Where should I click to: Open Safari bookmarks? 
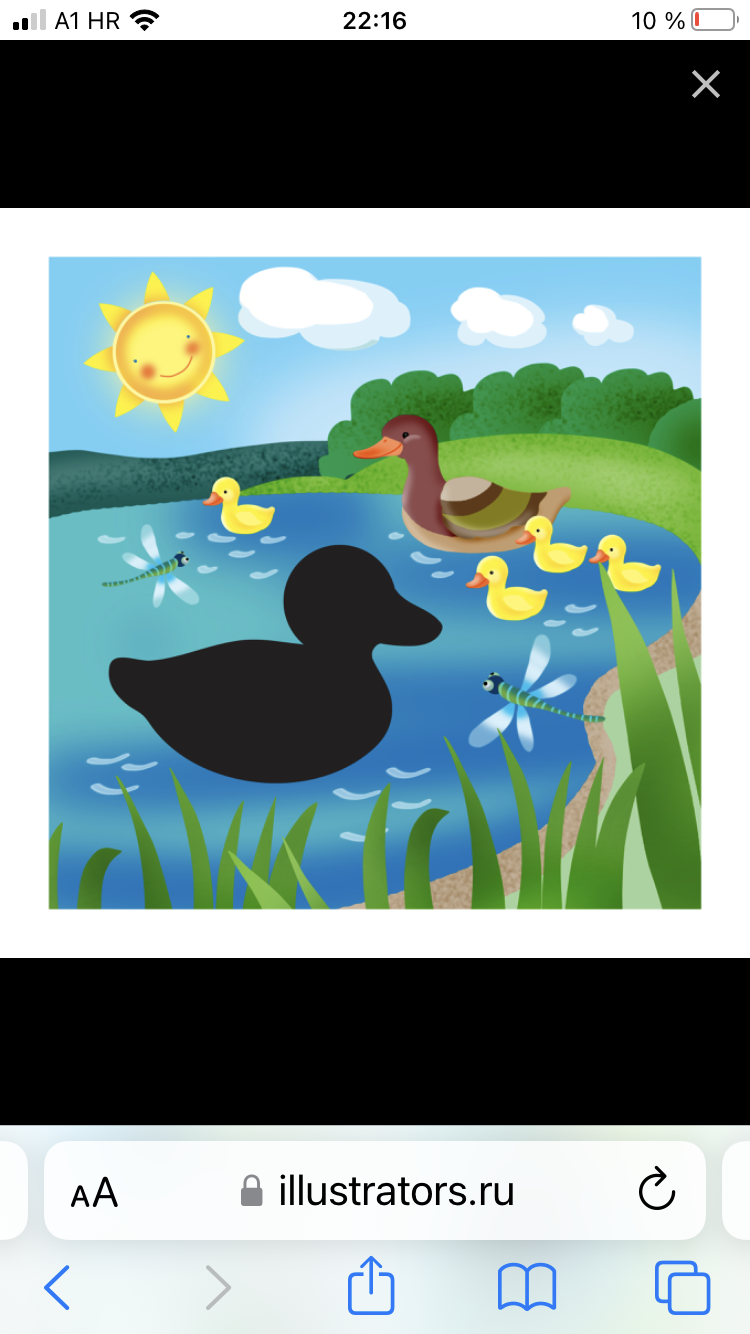[x=527, y=1286]
